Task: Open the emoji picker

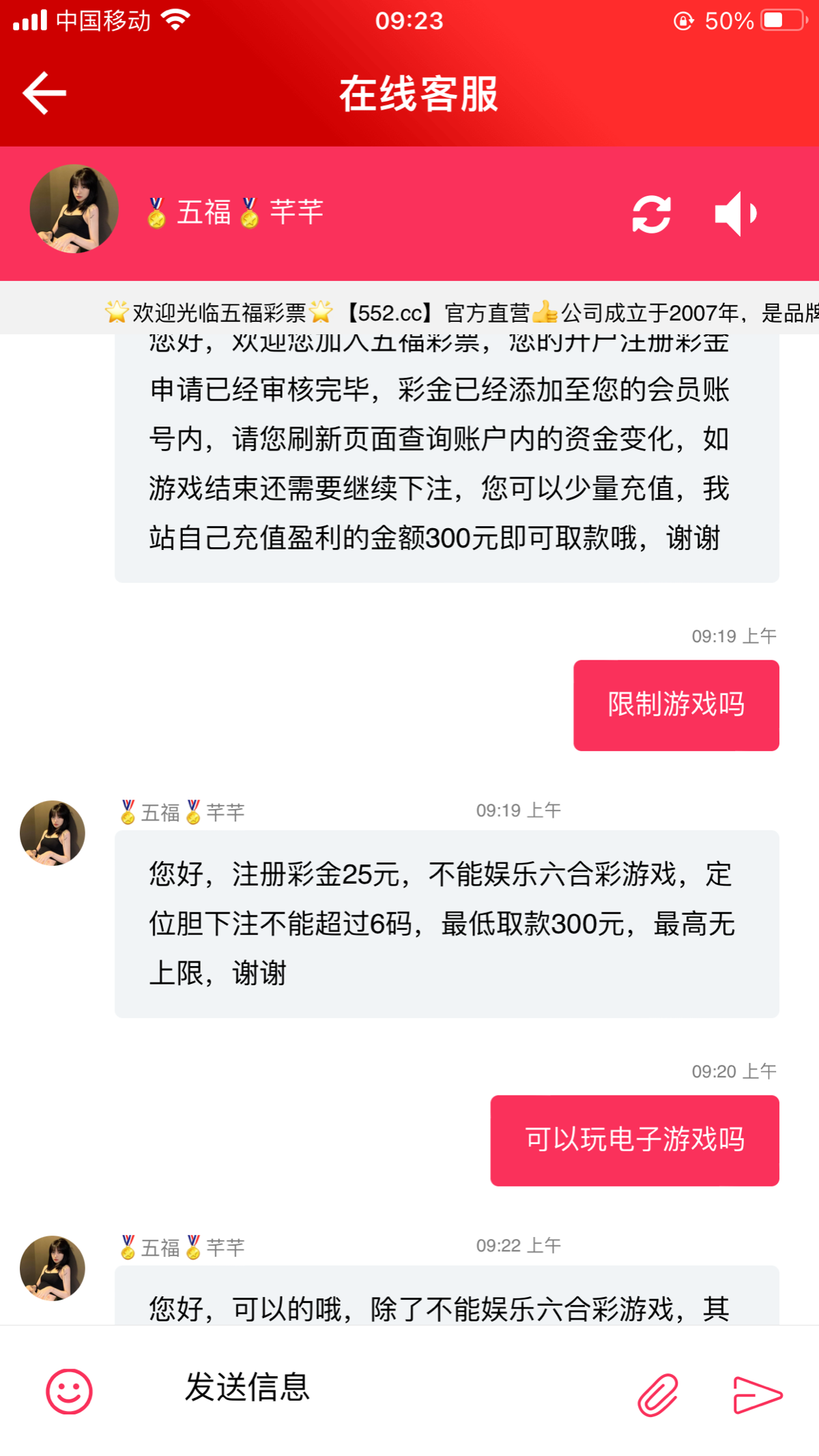Action: pos(69,1391)
